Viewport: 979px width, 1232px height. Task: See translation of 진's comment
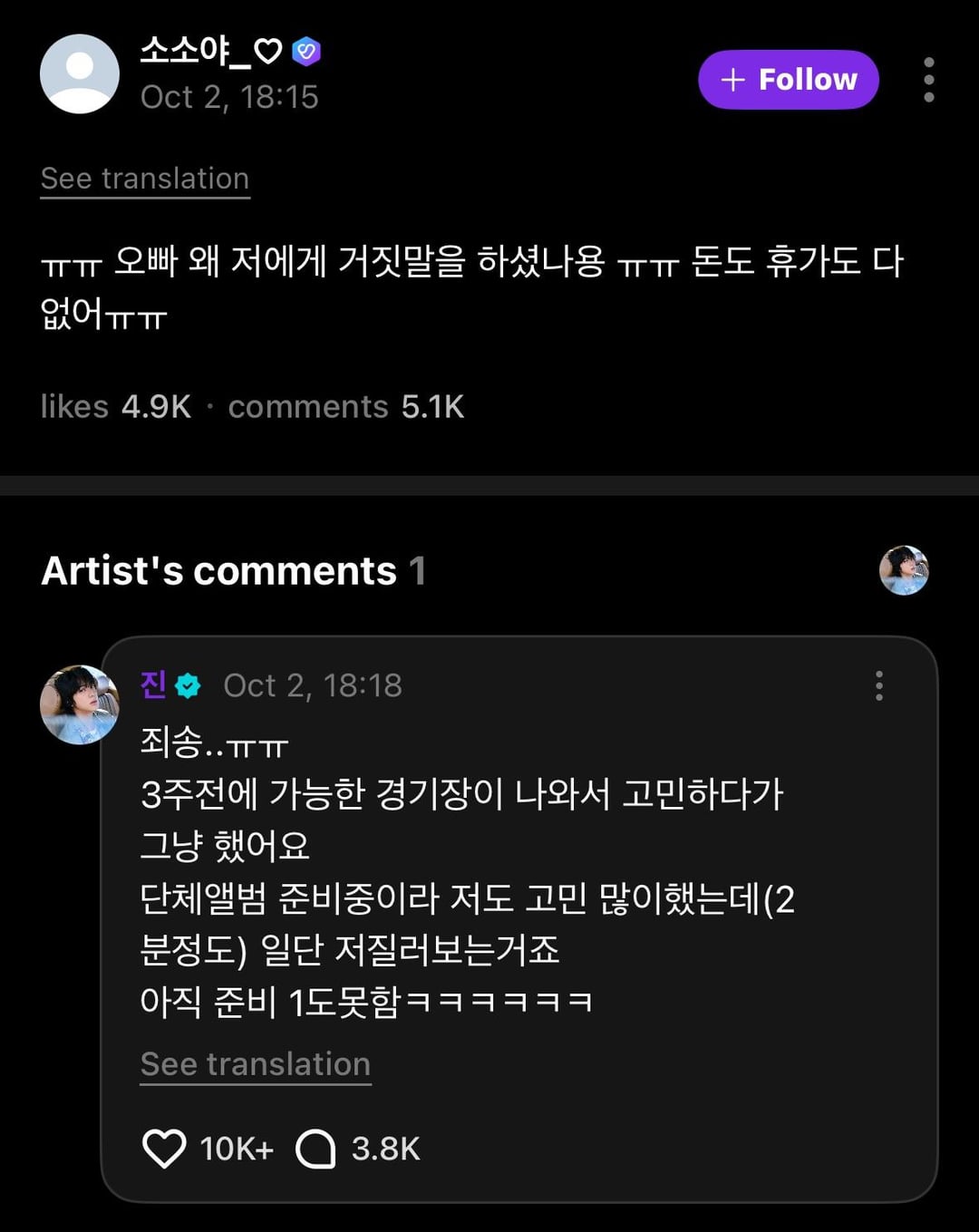coord(256,1064)
